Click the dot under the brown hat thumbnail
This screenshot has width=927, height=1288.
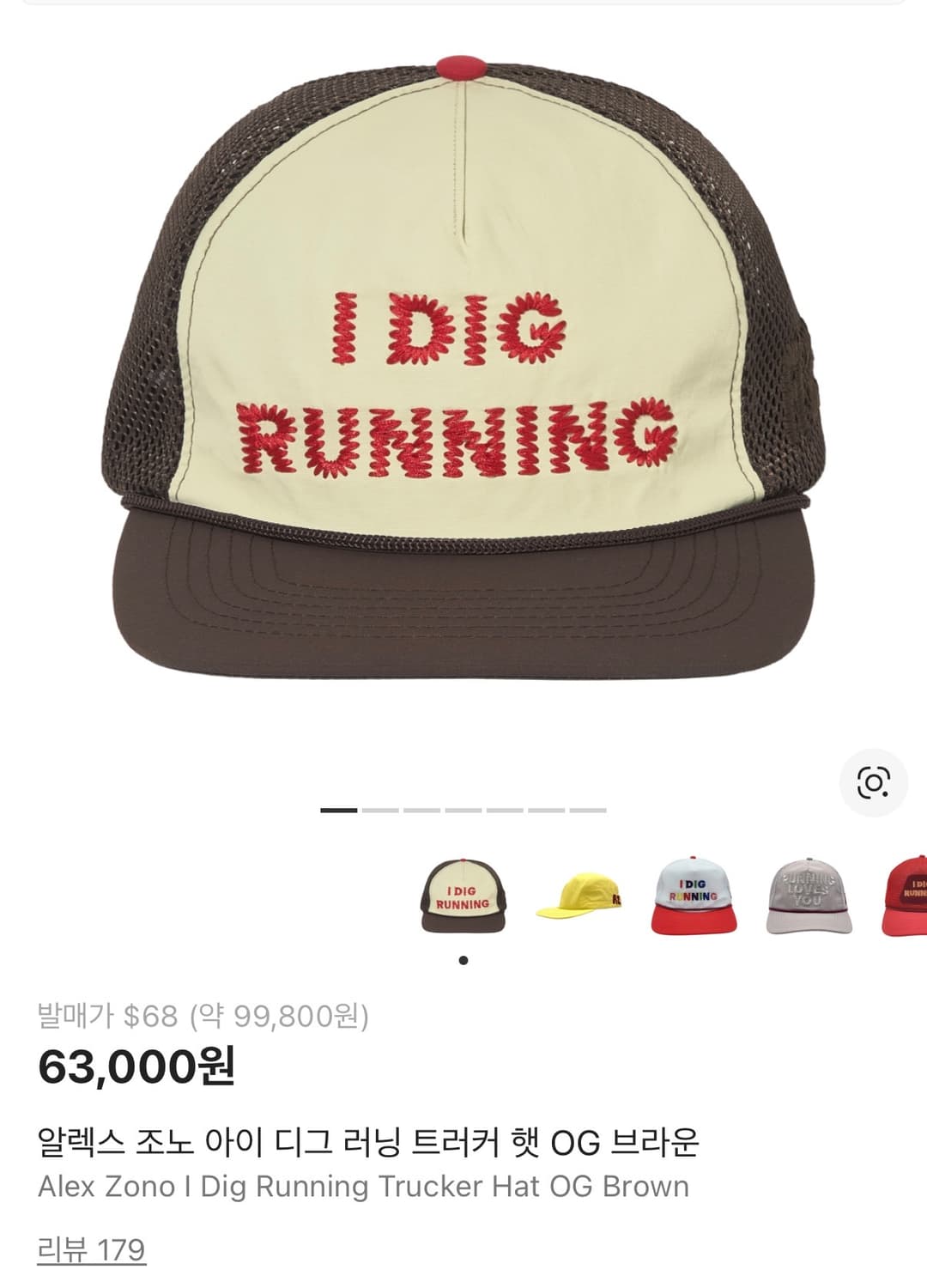[463, 959]
